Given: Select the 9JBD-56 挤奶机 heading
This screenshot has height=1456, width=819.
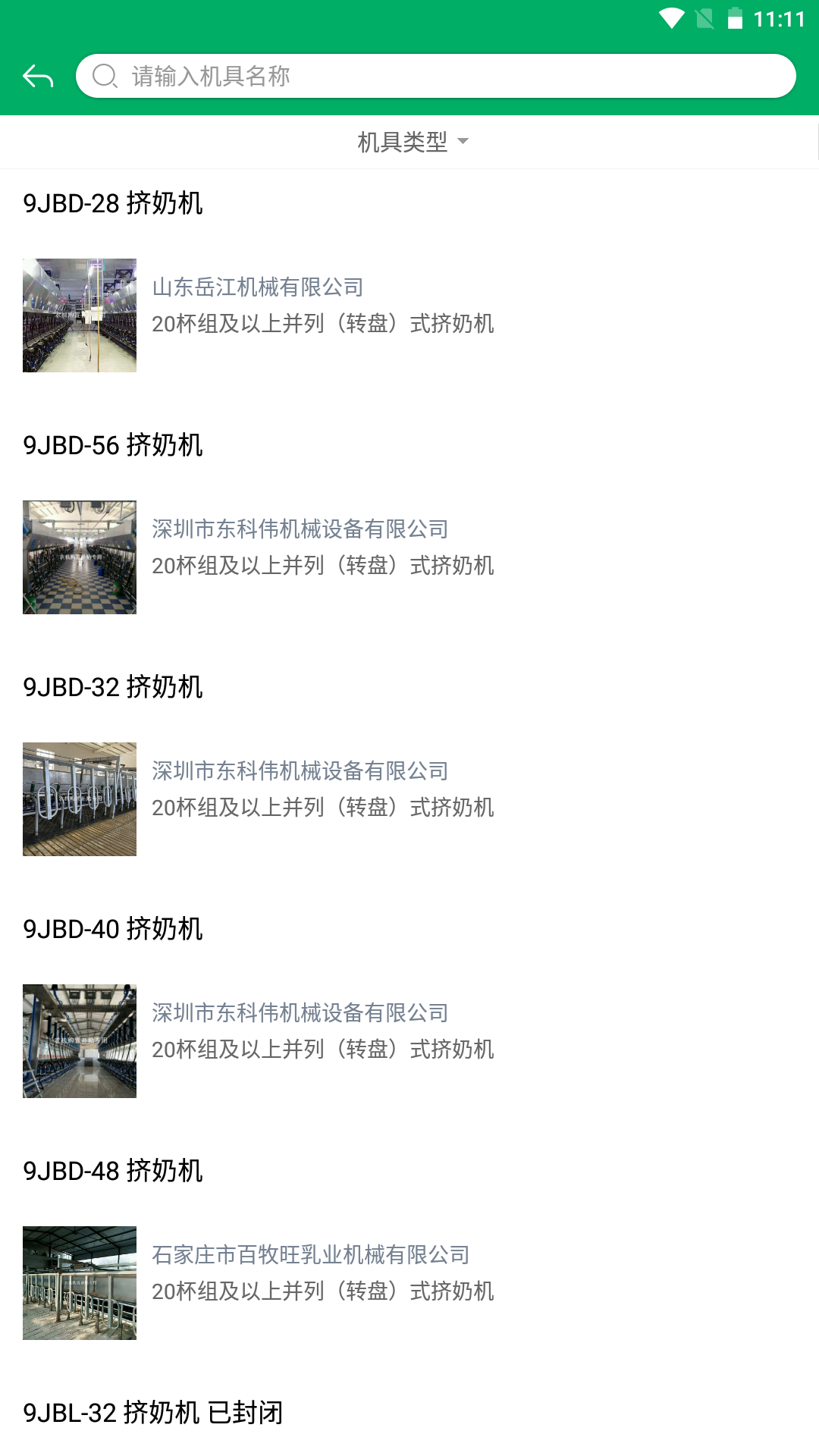Looking at the screenshot, I should pos(114,446).
